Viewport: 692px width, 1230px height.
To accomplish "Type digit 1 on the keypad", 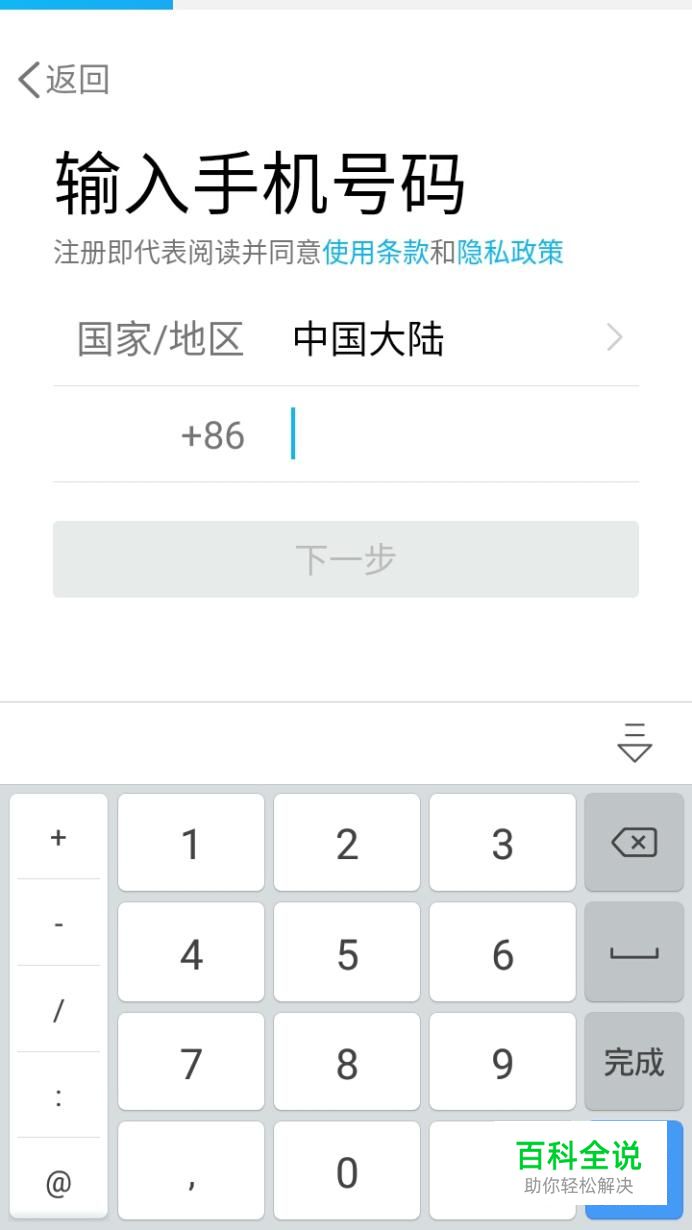I will [x=191, y=844].
